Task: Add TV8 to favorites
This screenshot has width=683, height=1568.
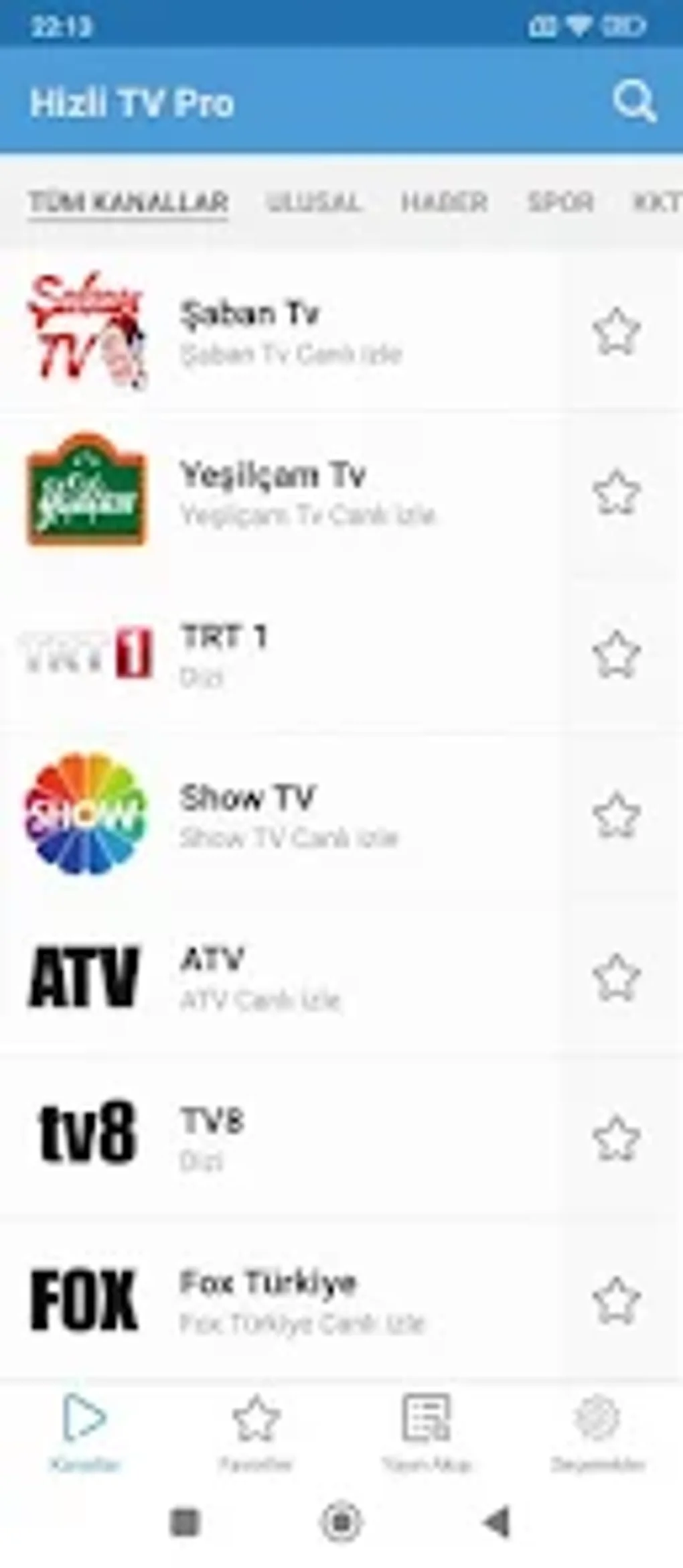Action: click(x=616, y=1137)
